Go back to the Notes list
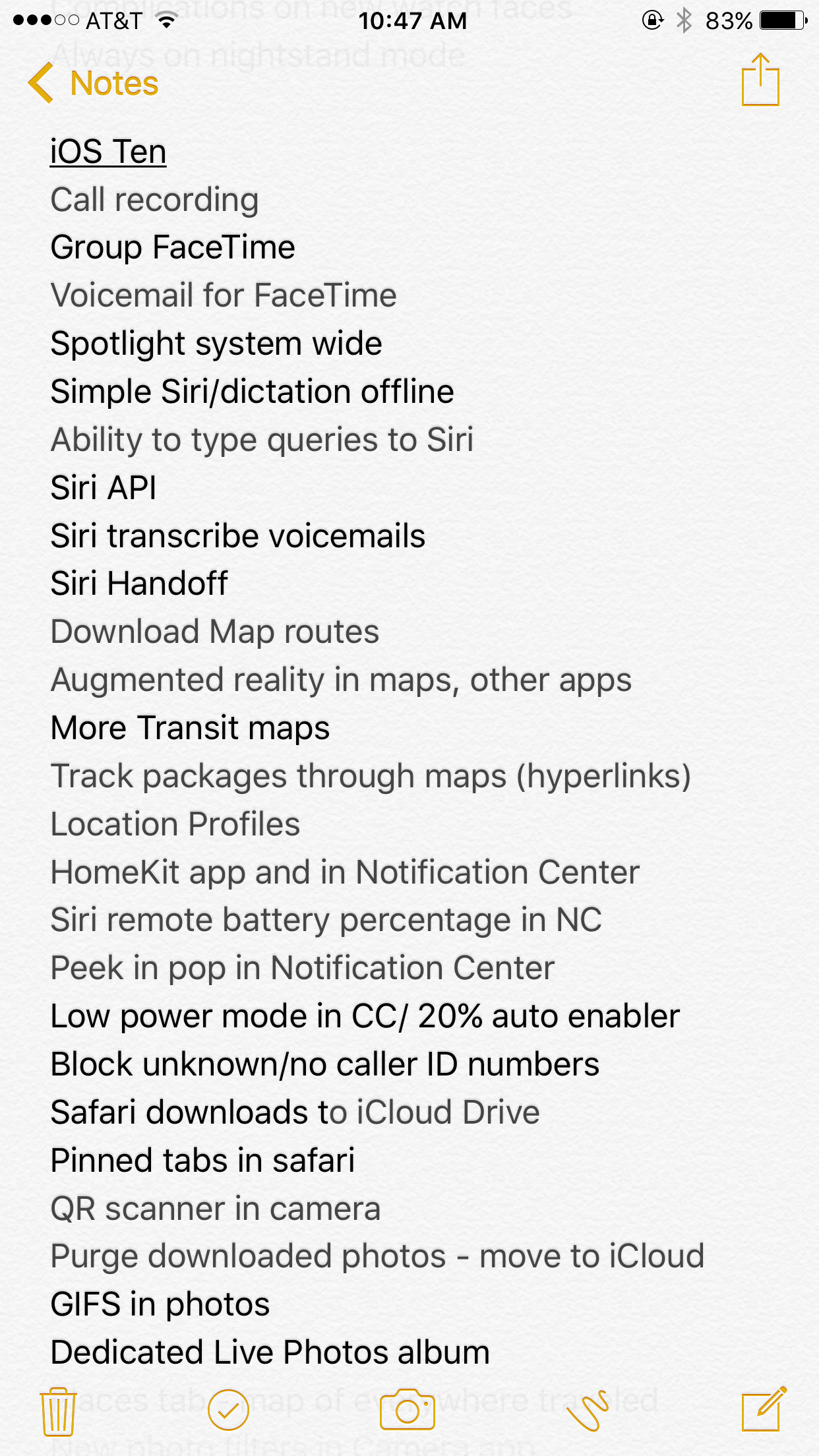Viewport: 819px width, 1456px height. click(93, 84)
